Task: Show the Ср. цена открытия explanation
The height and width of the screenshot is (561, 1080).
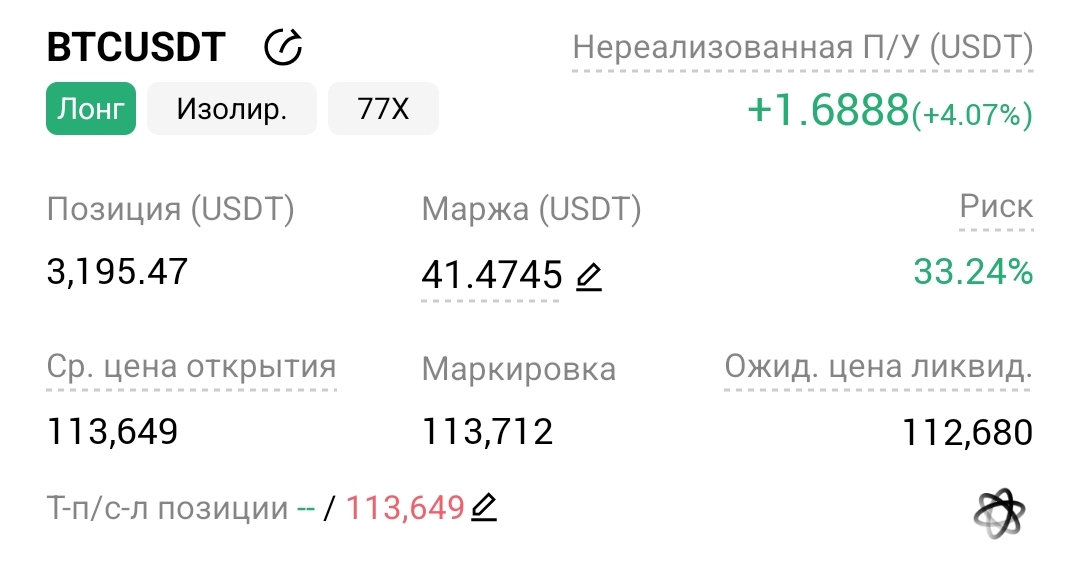Action: coord(191,367)
